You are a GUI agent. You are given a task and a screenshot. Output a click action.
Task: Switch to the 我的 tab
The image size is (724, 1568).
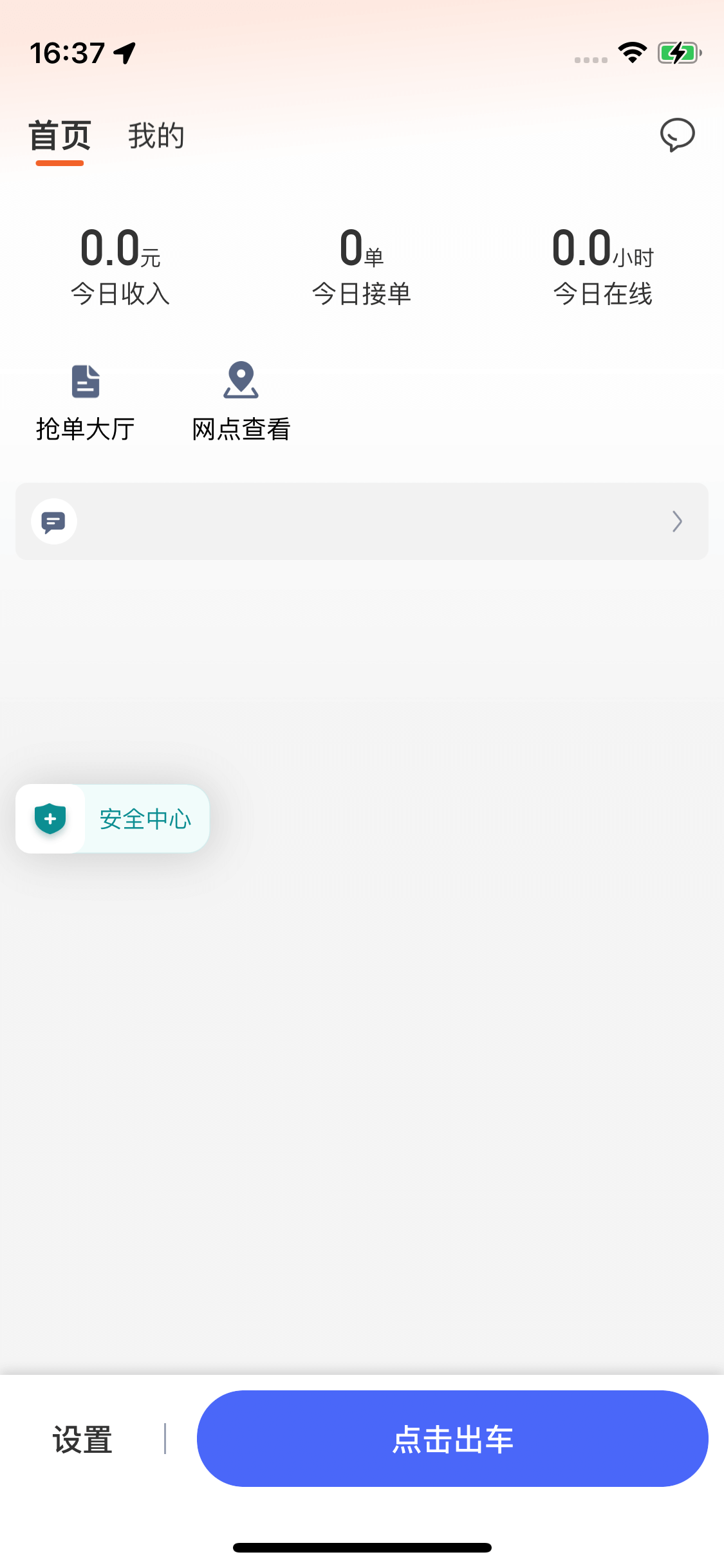(156, 136)
